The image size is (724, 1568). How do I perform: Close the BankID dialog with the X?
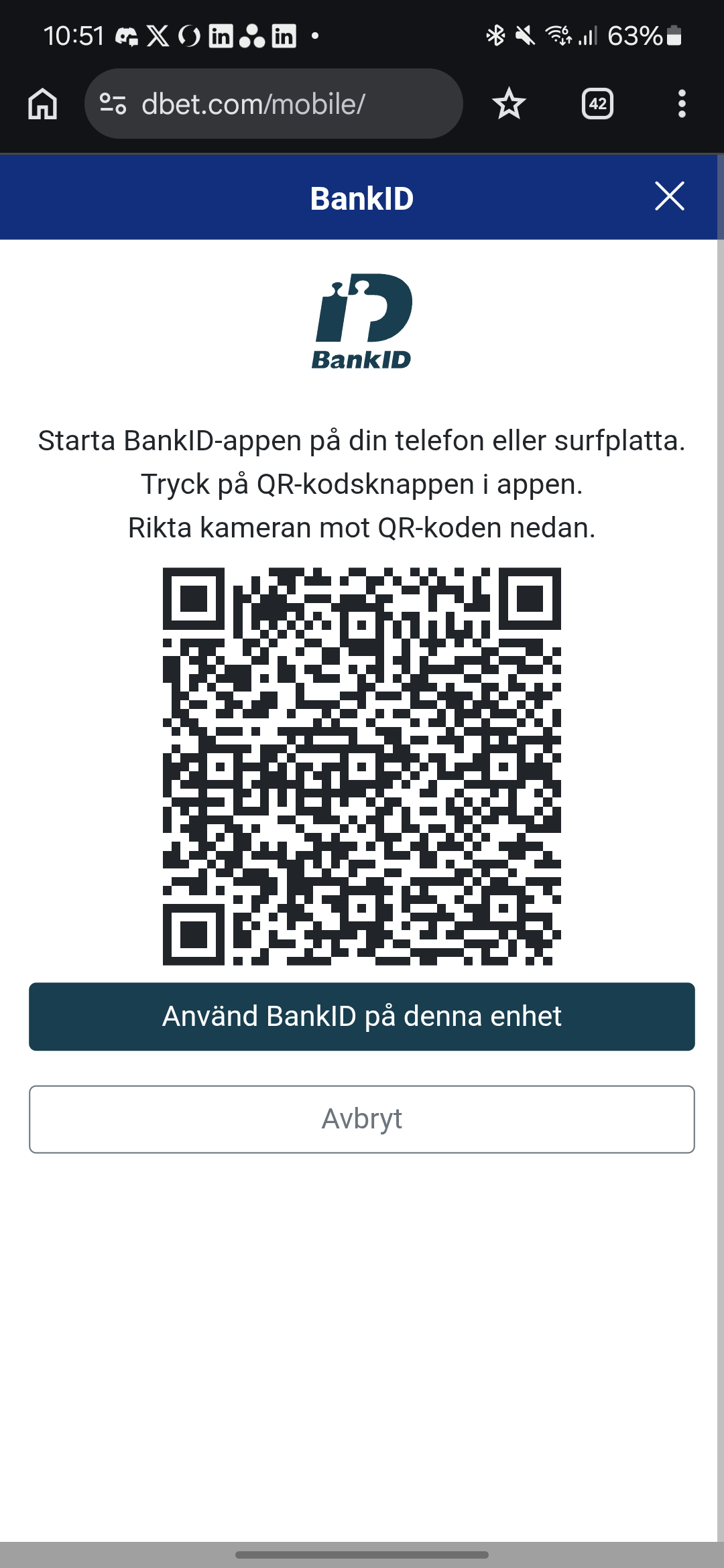[670, 196]
